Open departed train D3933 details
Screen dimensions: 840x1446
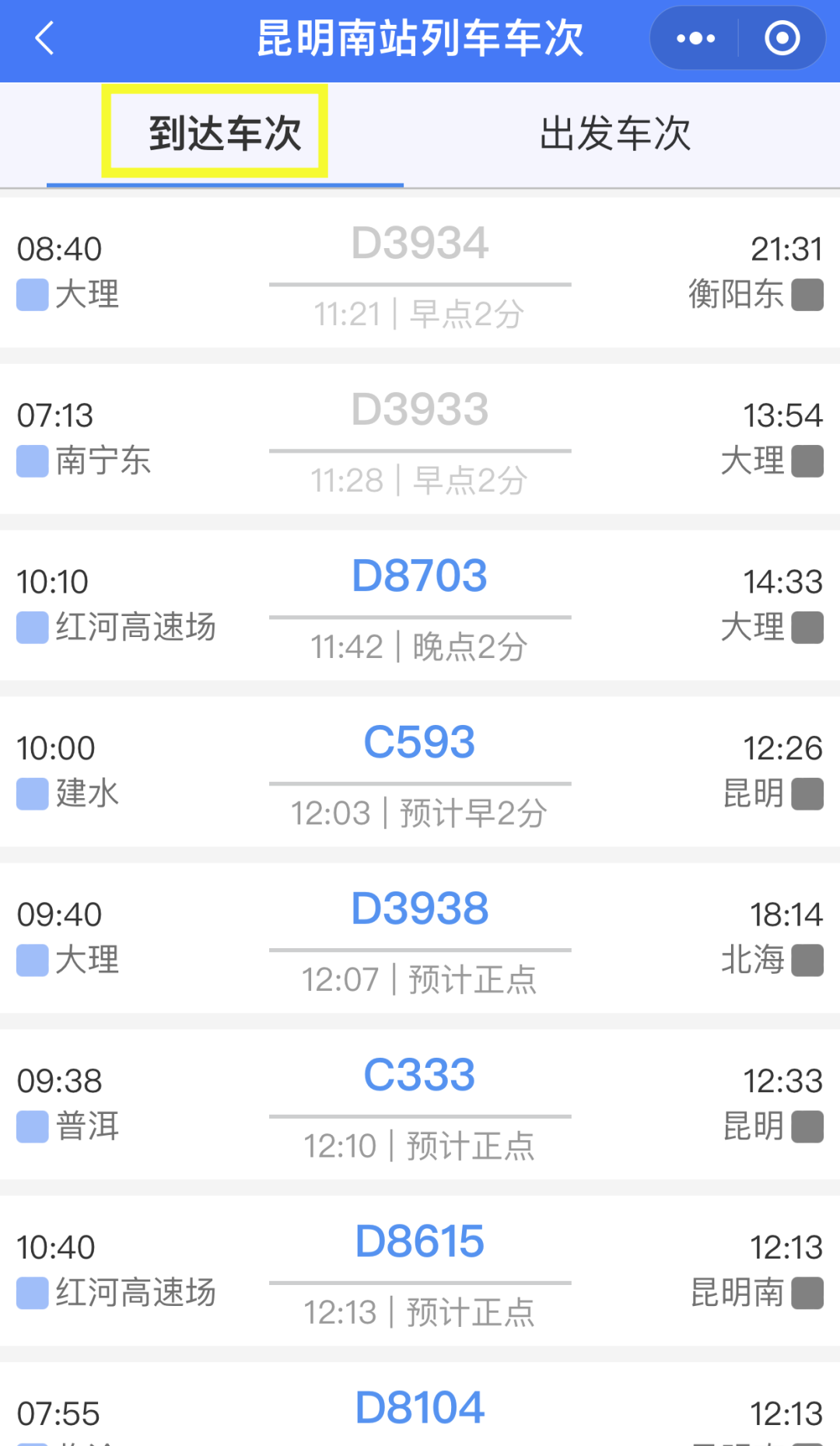420,410
